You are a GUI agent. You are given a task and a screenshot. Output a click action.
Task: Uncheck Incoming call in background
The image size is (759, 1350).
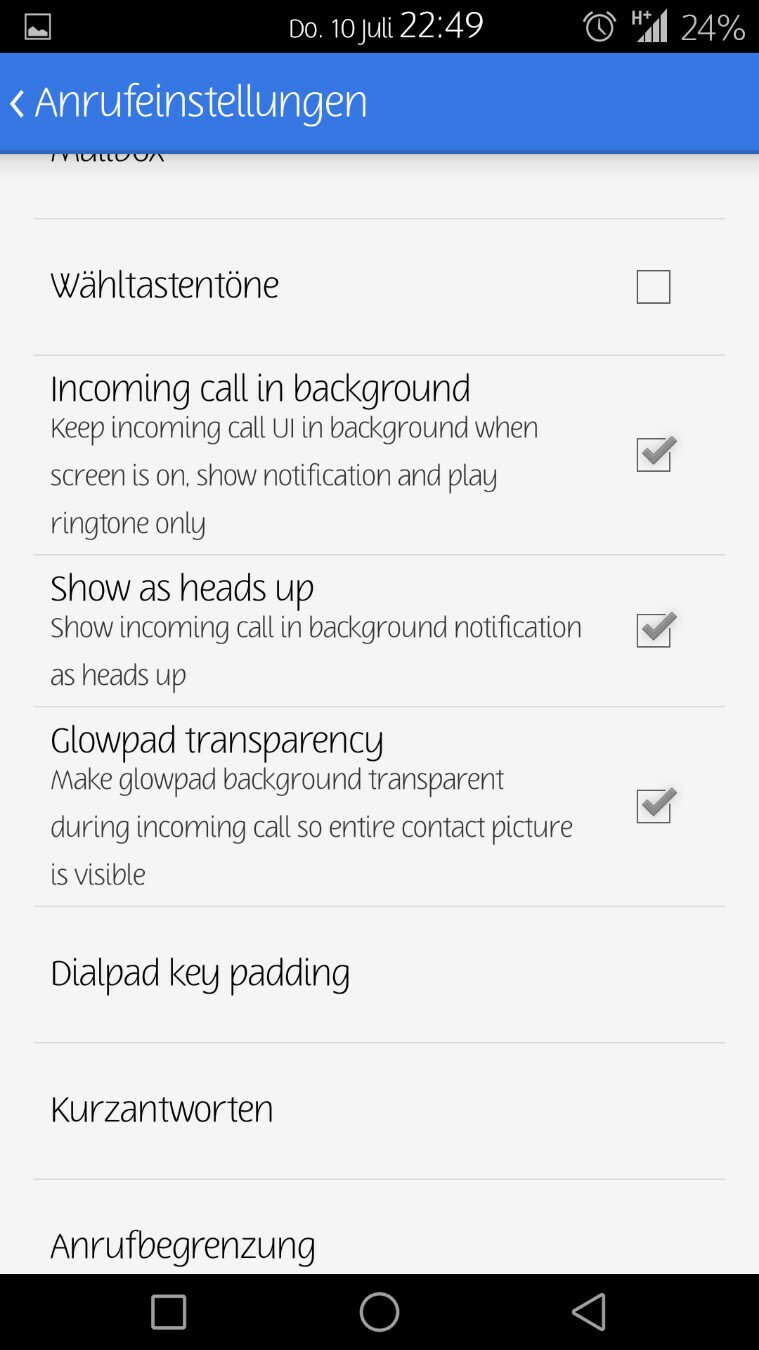tap(653, 455)
